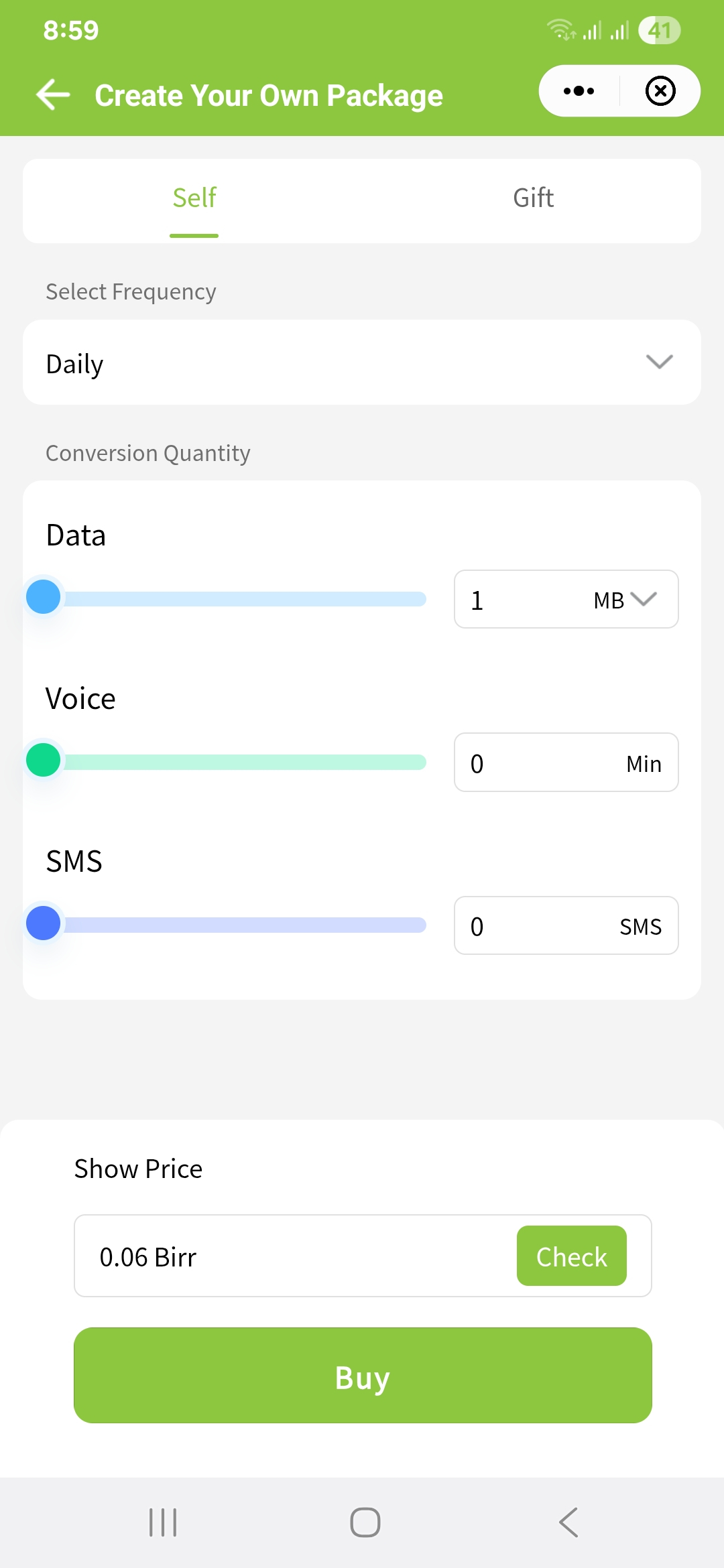Viewport: 724px width, 1568px height.
Task: Check the package price
Action: point(571,1256)
